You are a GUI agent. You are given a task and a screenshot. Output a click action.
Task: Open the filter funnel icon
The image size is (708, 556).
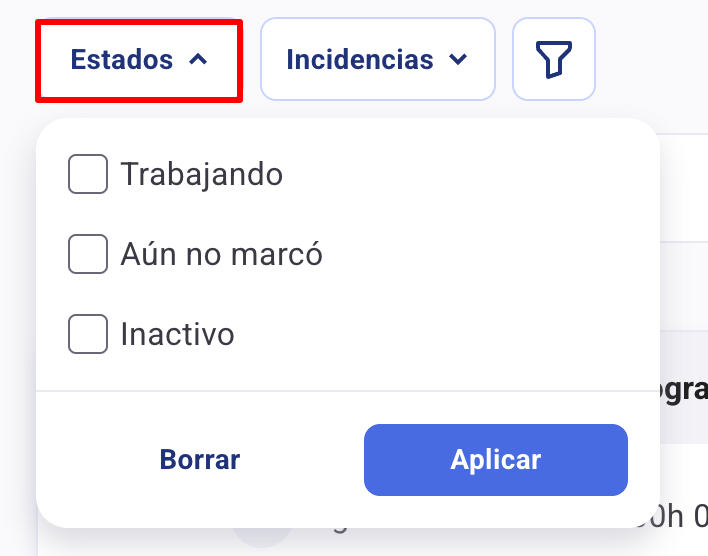click(x=554, y=60)
